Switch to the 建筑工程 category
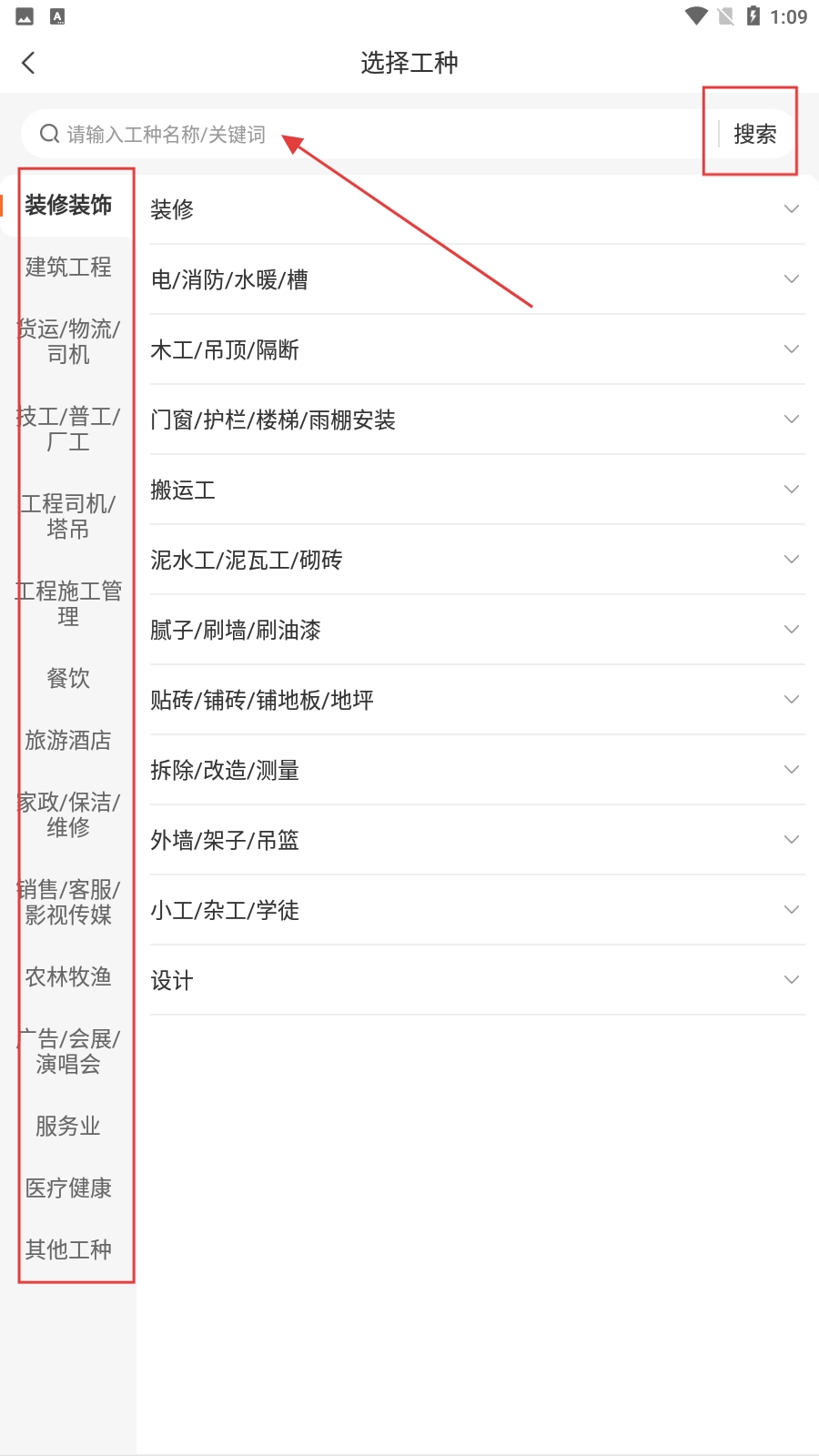 (68, 267)
